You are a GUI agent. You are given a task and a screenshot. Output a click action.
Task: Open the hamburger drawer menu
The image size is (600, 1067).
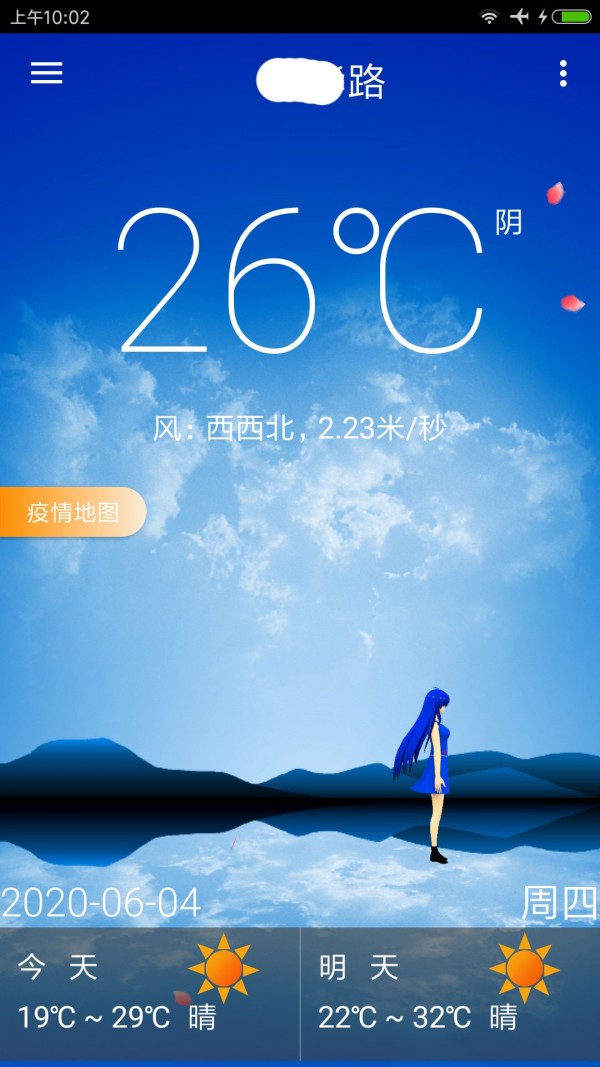pyautogui.click(x=47, y=73)
